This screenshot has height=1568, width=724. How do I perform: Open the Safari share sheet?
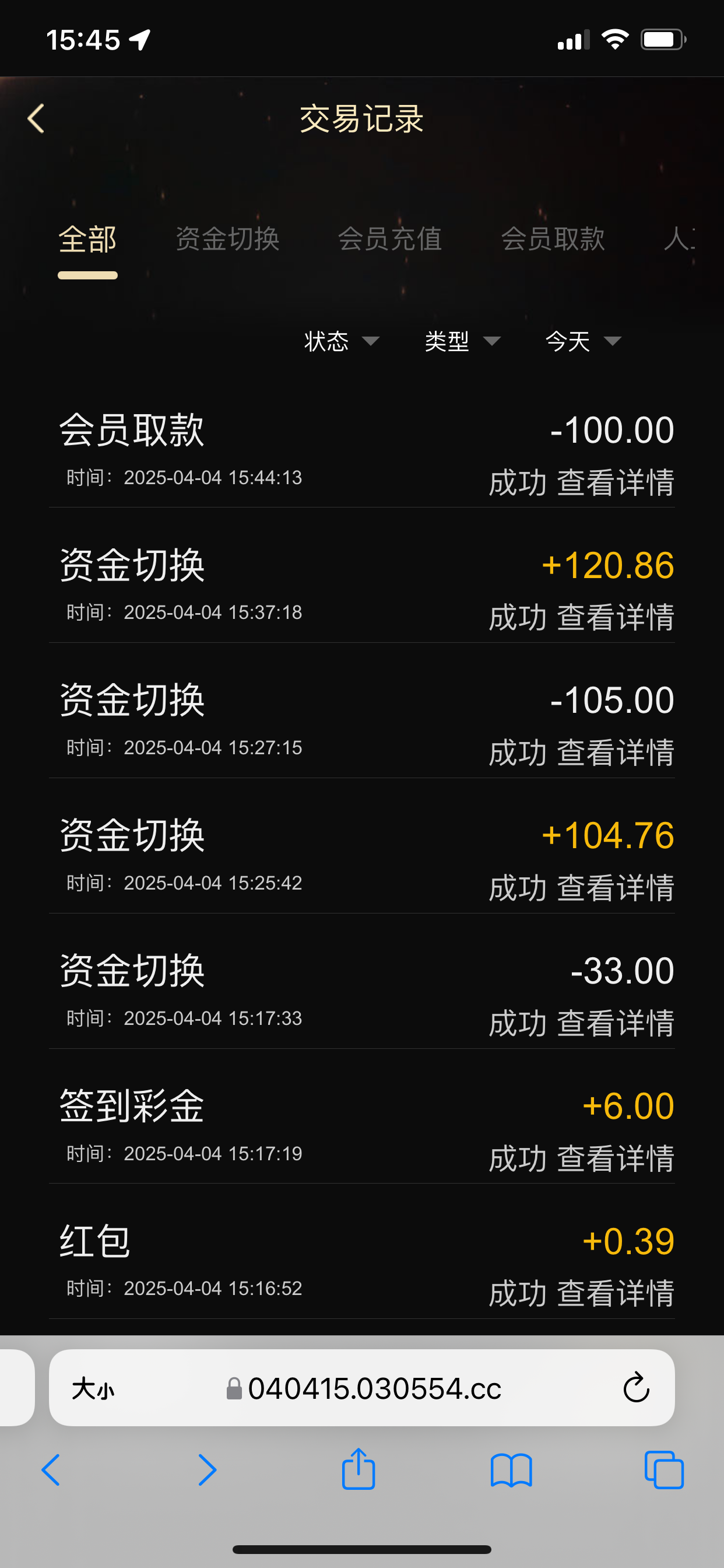pos(359,1470)
